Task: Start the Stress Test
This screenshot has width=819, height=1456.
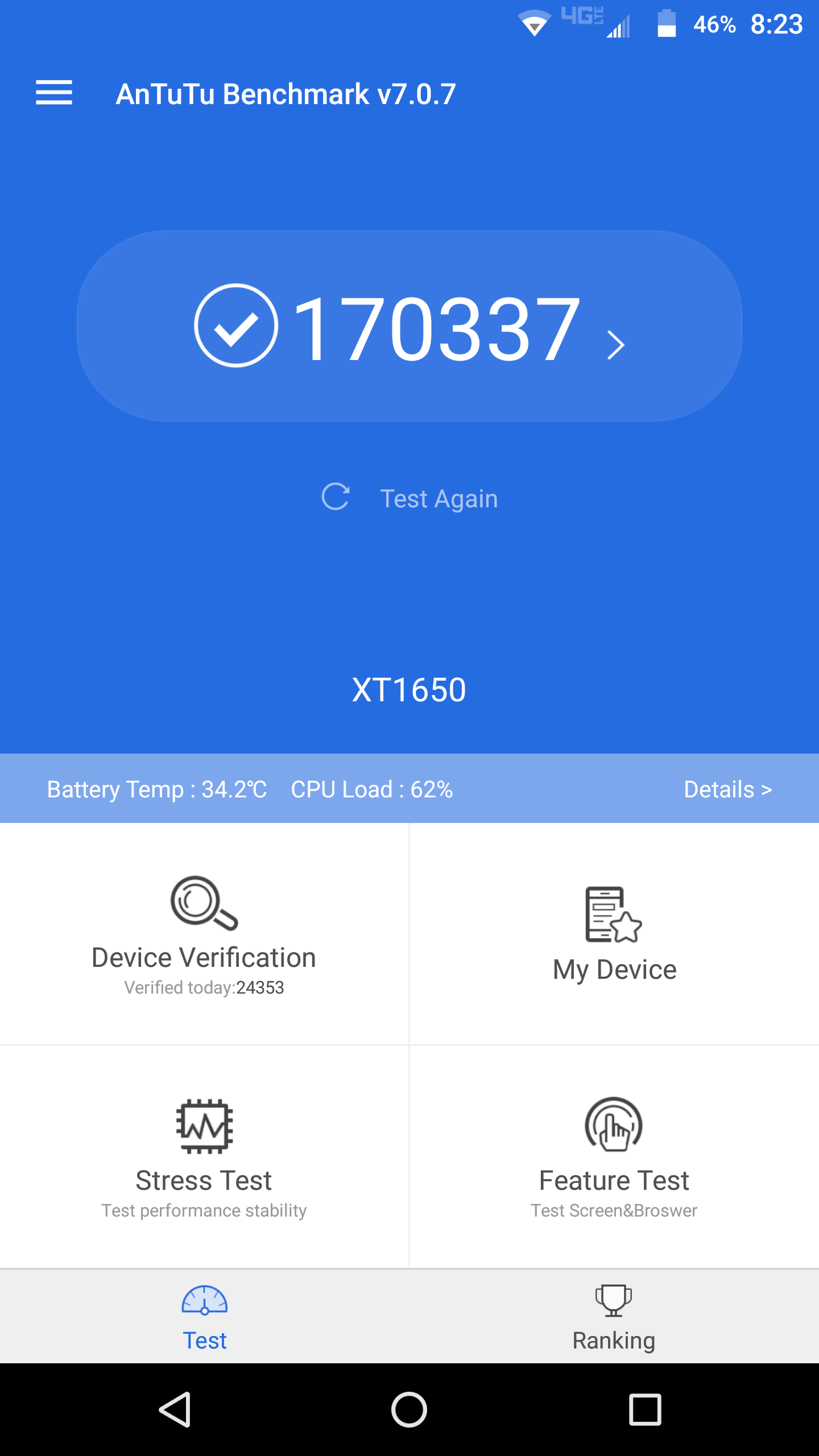Action: (x=204, y=1156)
